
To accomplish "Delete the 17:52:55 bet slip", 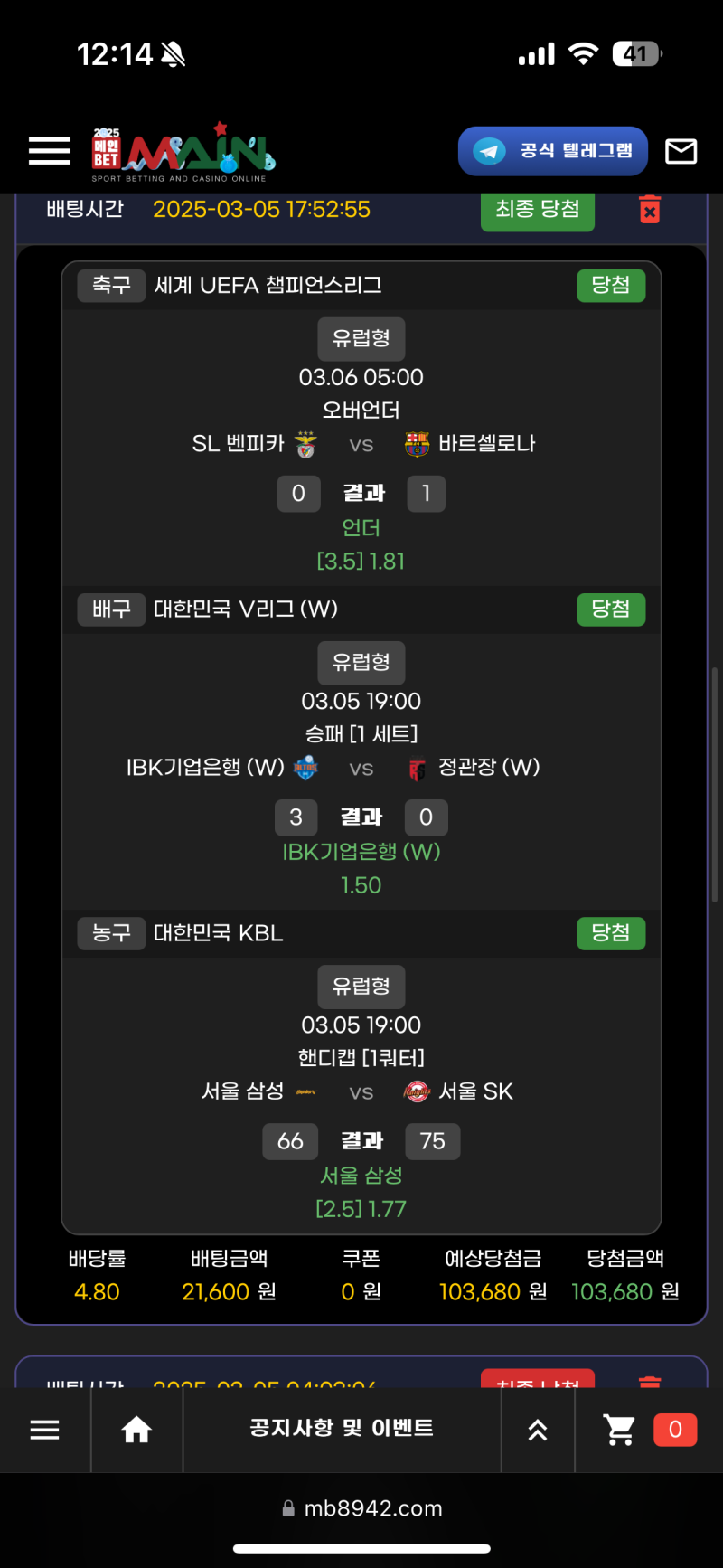I will pyautogui.click(x=650, y=210).
